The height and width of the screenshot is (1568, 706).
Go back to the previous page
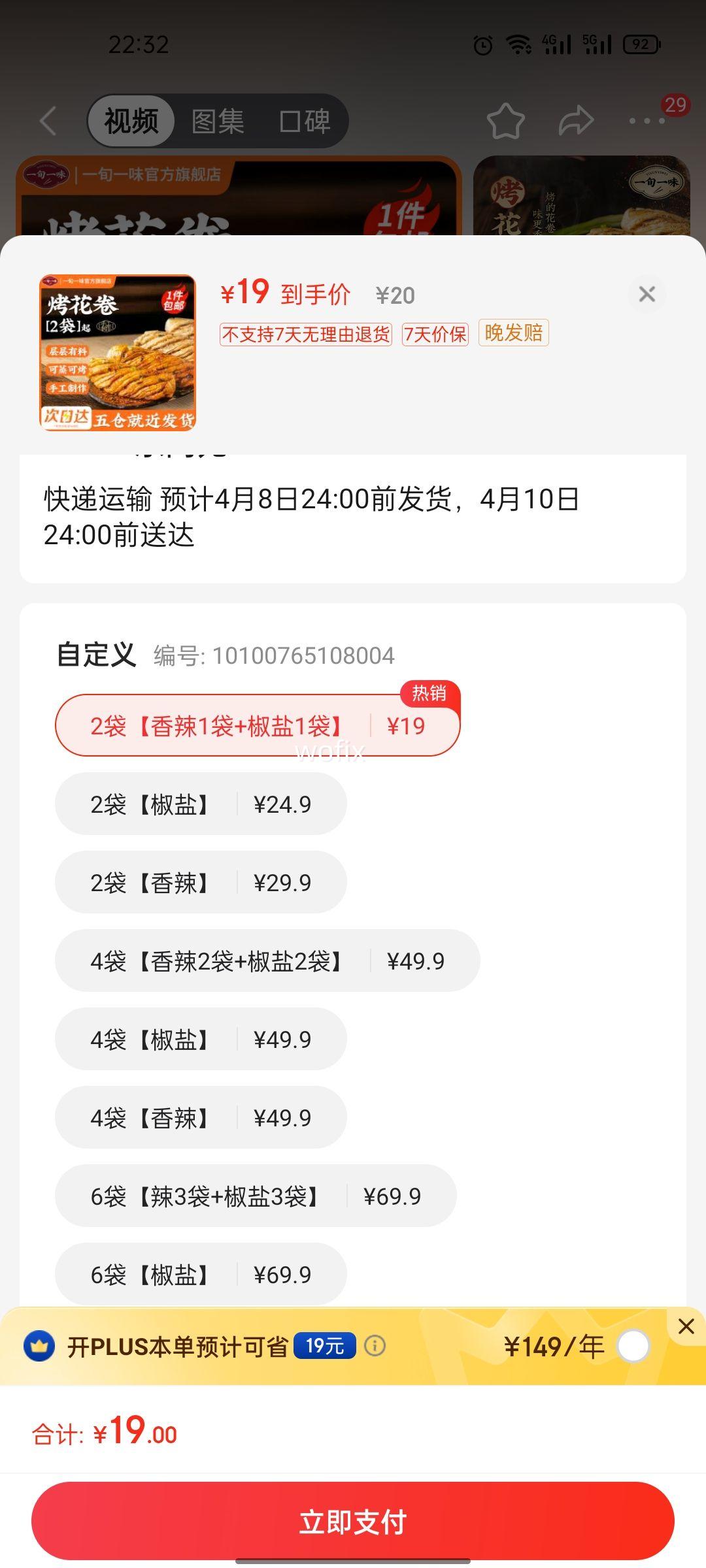(48, 121)
